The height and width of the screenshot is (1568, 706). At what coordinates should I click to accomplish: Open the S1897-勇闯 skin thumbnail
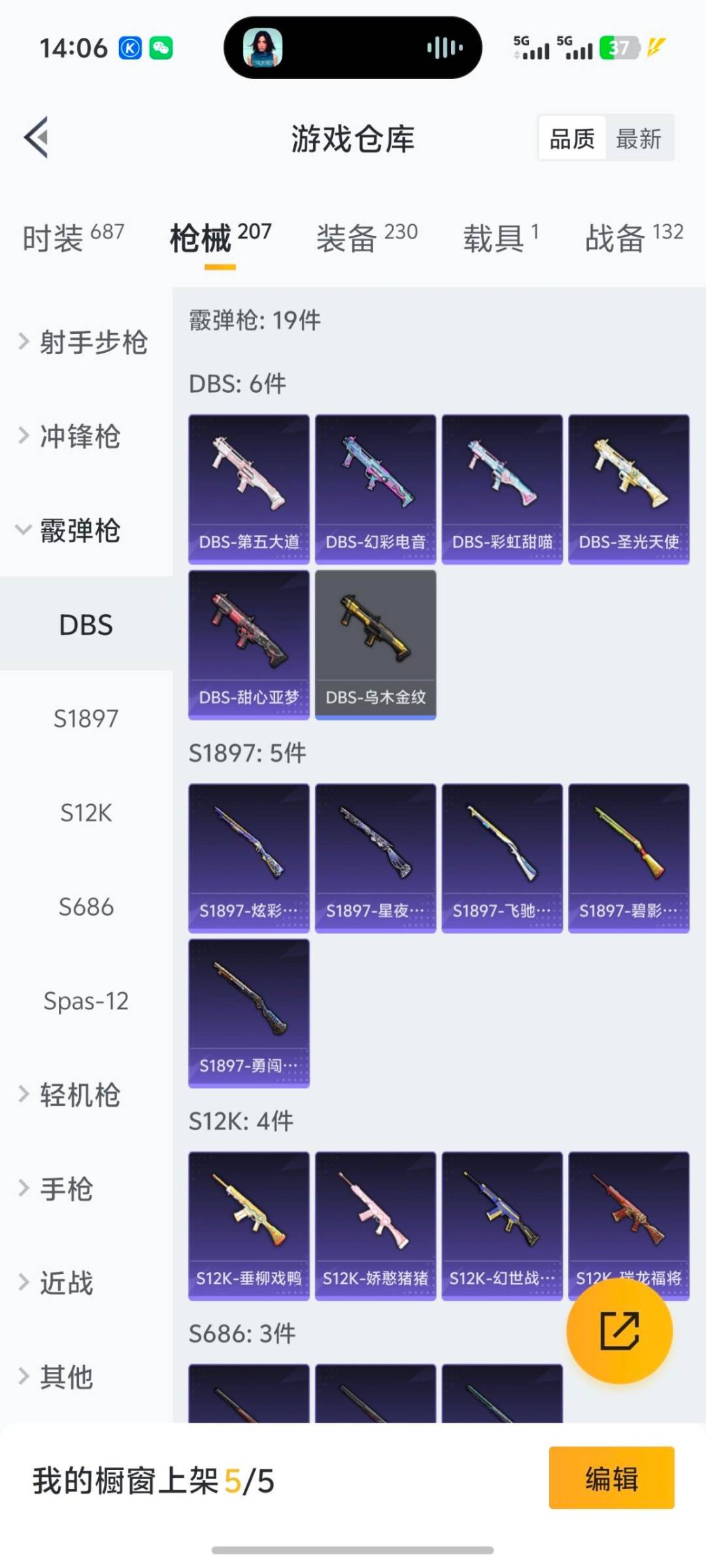coord(248,1013)
